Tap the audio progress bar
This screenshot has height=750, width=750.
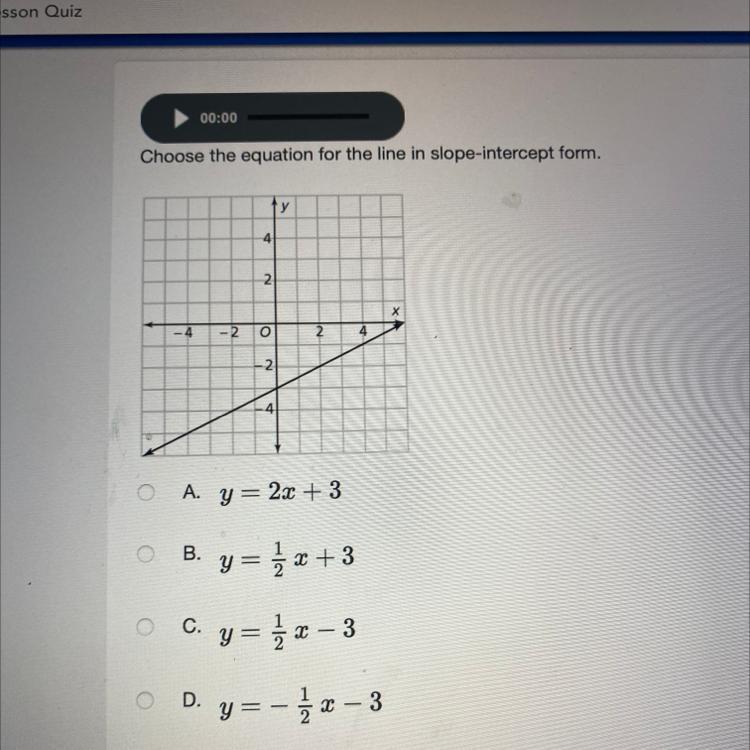click(x=309, y=116)
